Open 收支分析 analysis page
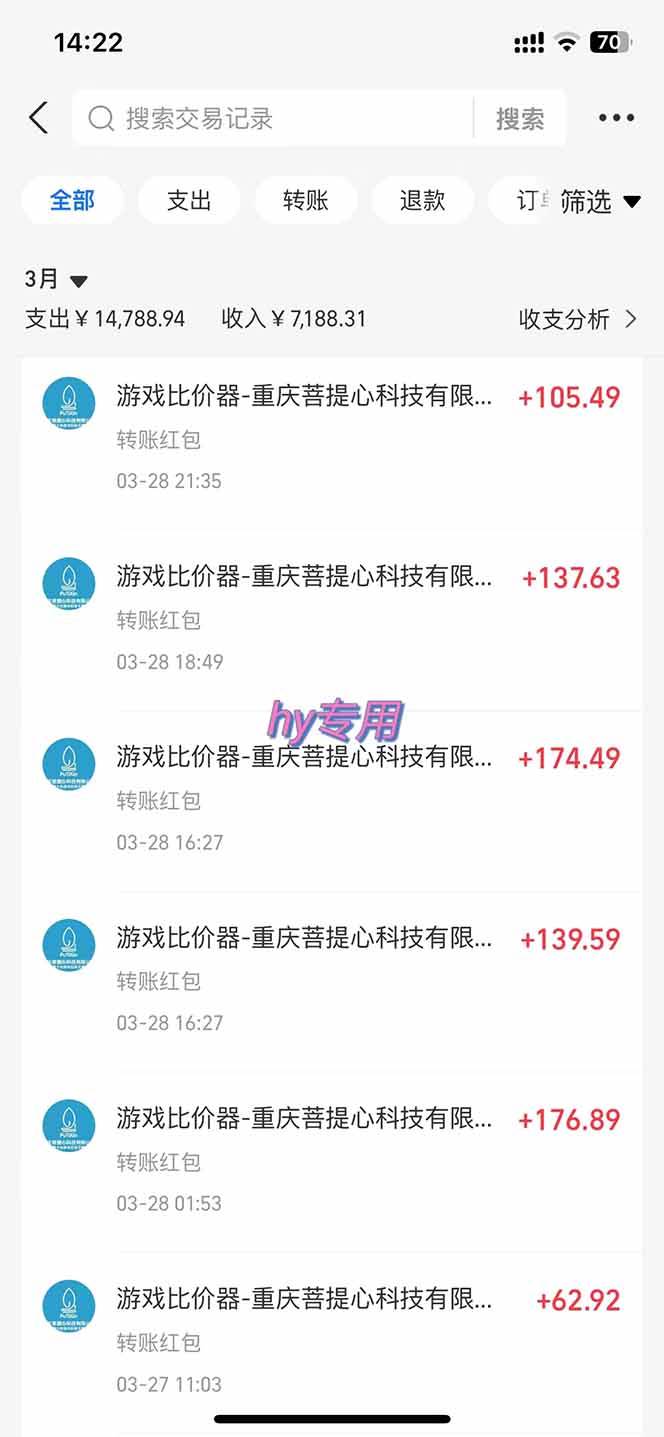Viewport: 664px width, 1437px height. (x=577, y=319)
